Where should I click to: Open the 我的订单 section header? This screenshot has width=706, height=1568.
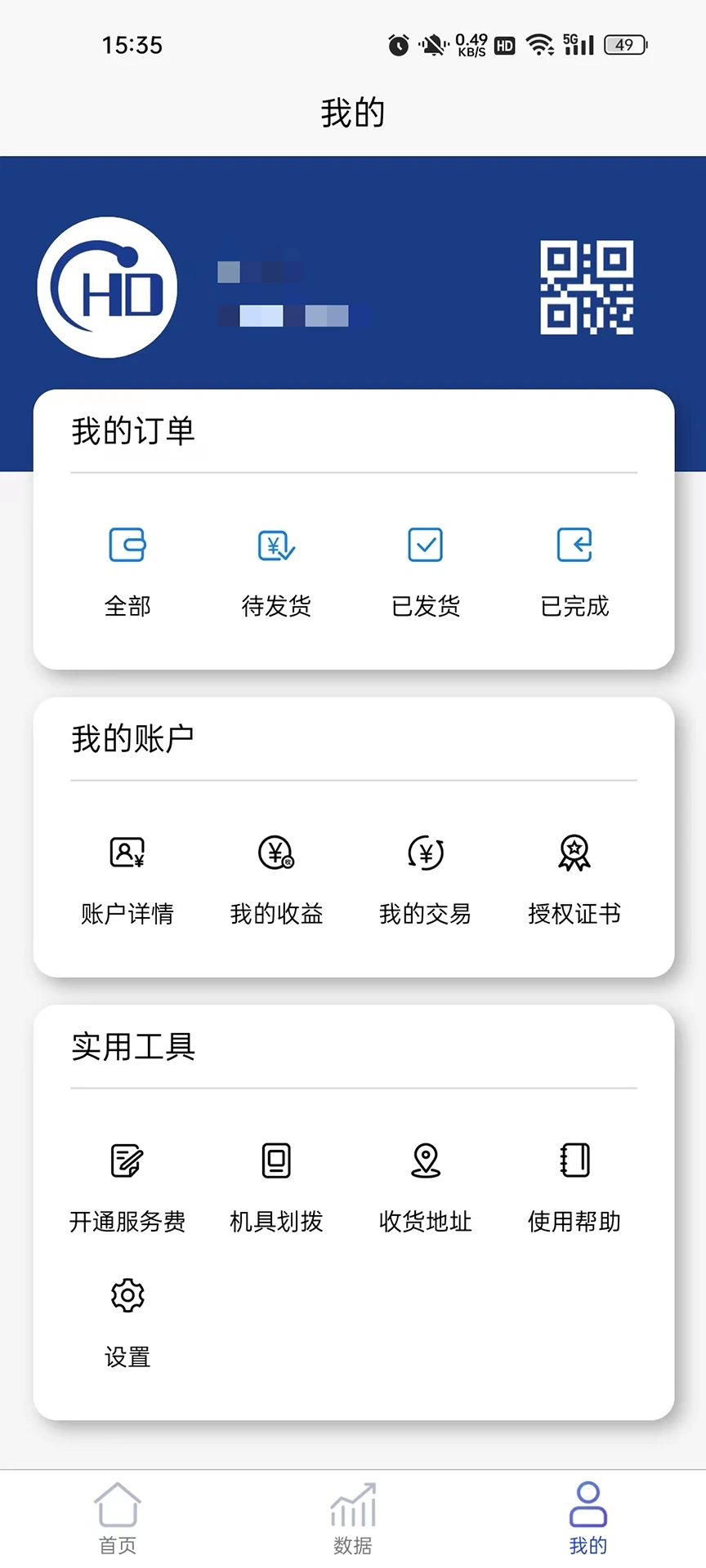click(133, 431)
